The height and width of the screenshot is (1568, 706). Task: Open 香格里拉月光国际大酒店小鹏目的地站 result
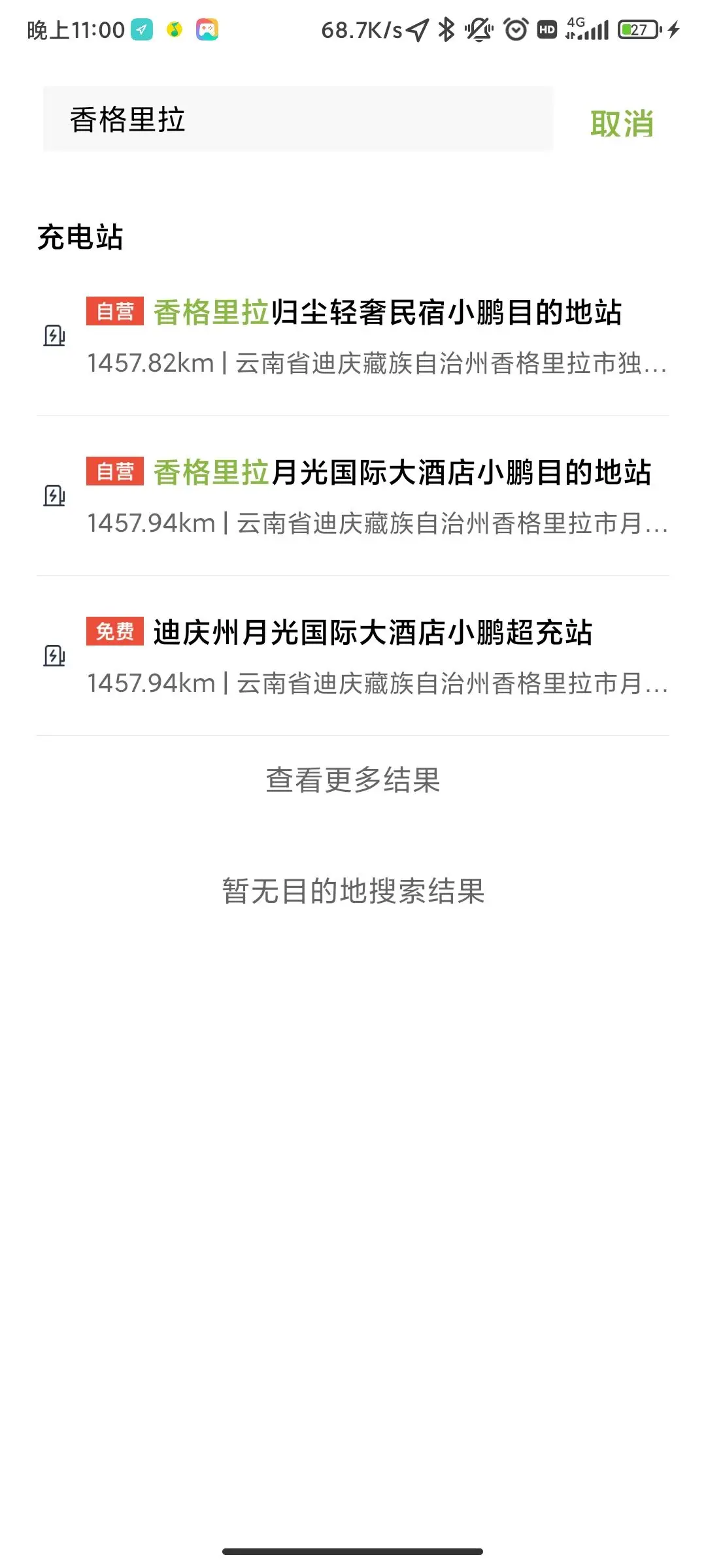coord(353,496)
